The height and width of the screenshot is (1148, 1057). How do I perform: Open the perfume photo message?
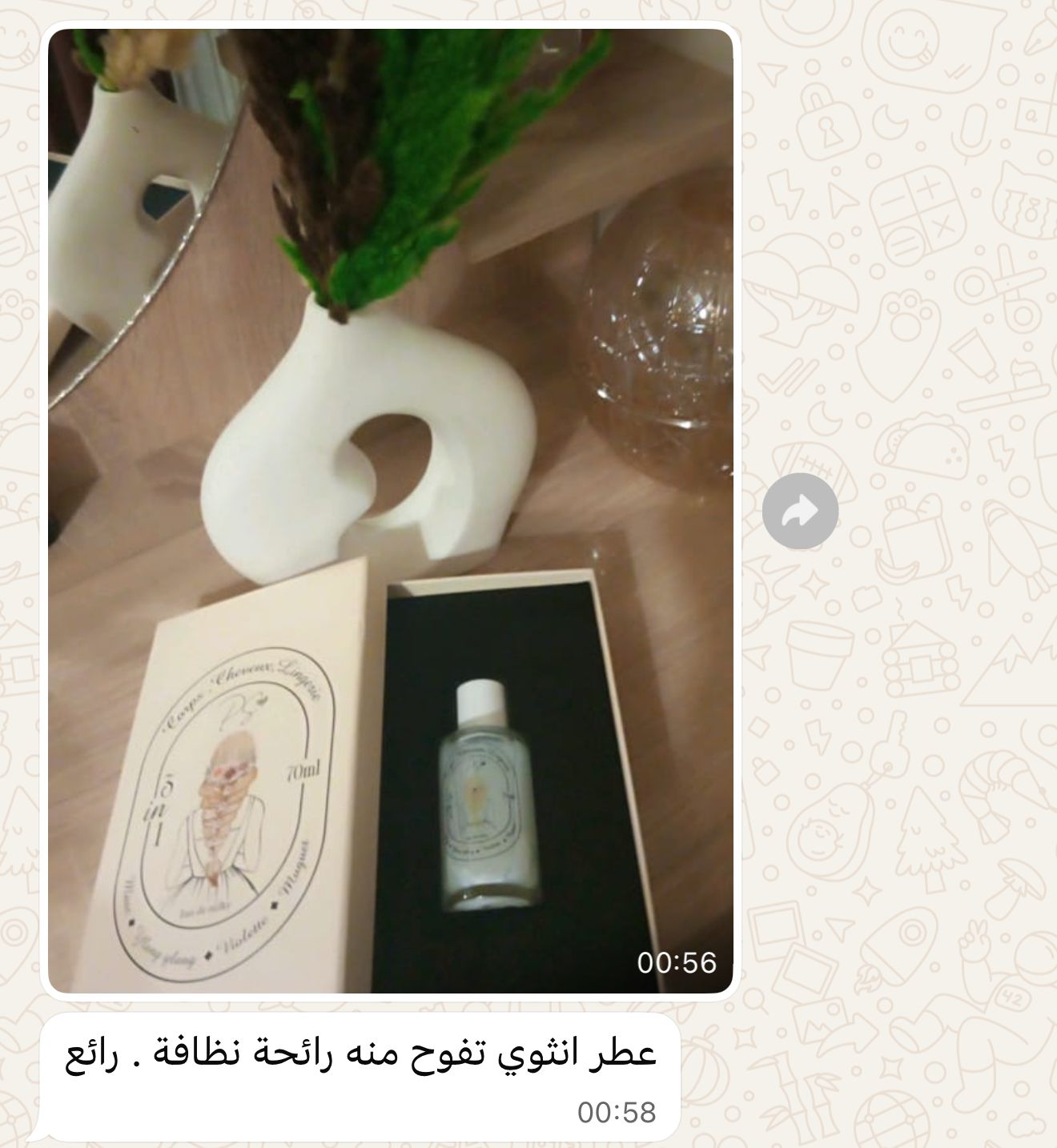[390, 511]
